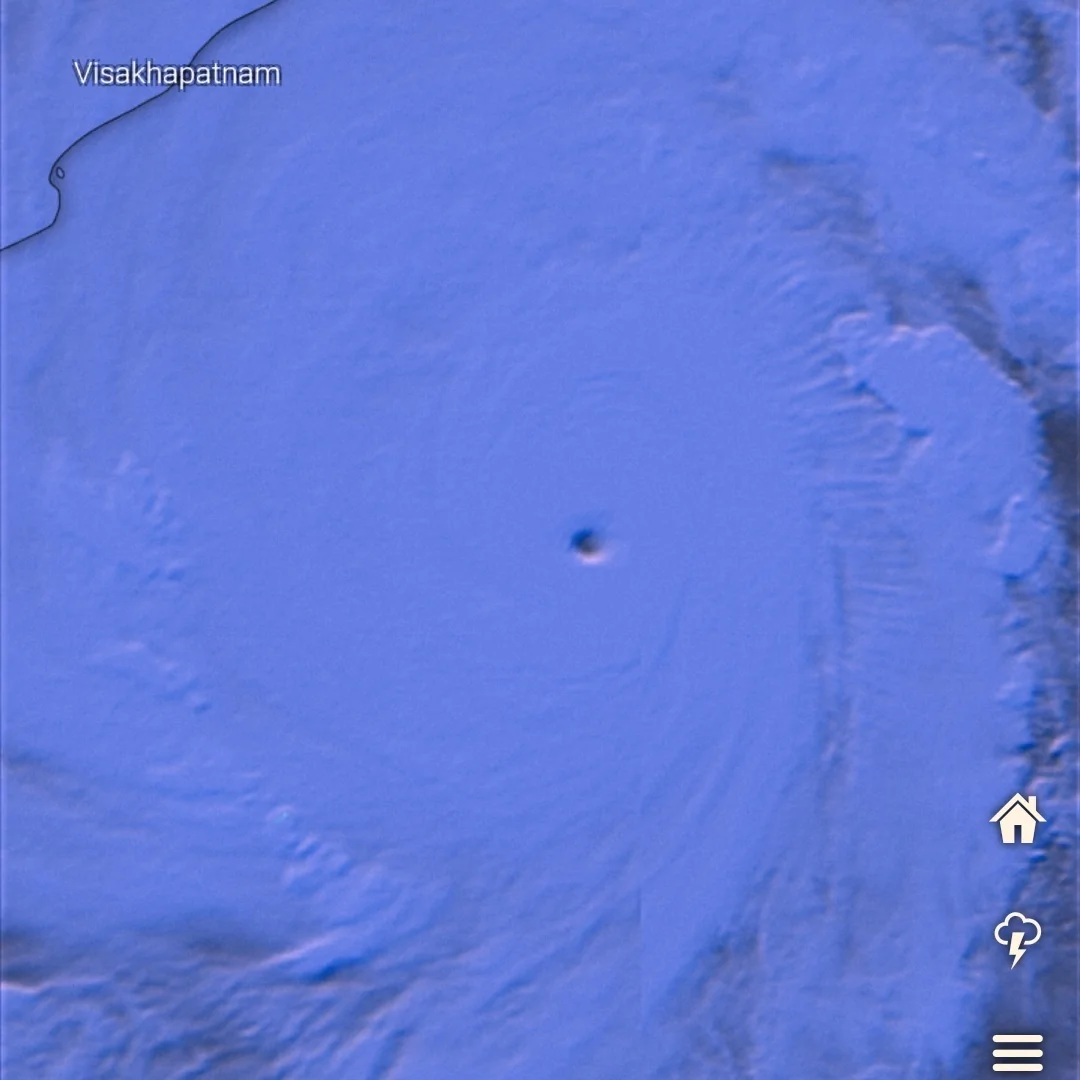Open the storm lightning cloud icon
The width and height of the screenshot is (1080, 1080).
click(x=1017, y=938)
